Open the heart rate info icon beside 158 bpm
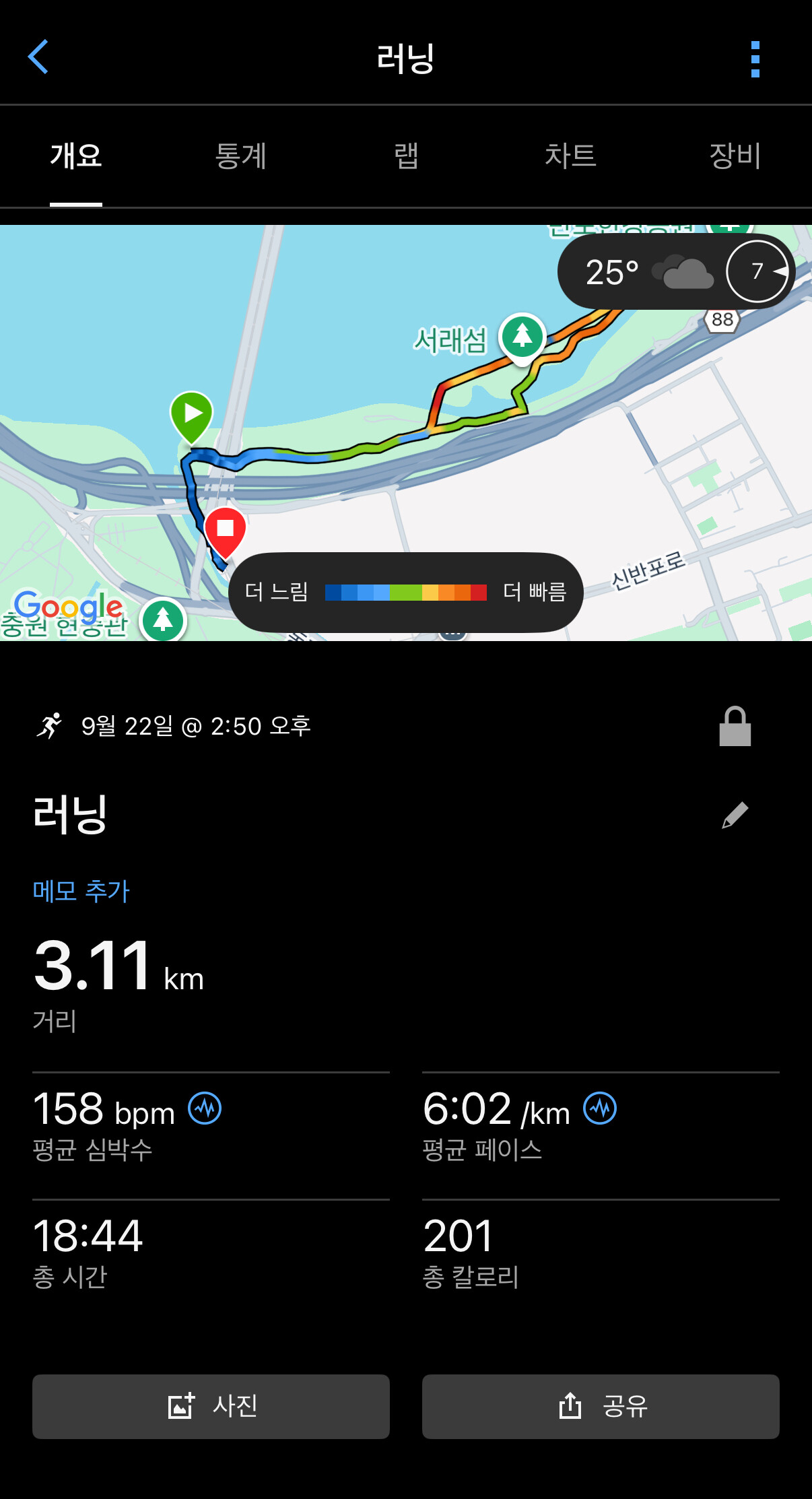Viewport: 812px width, 1499px height. point(205,1108)
